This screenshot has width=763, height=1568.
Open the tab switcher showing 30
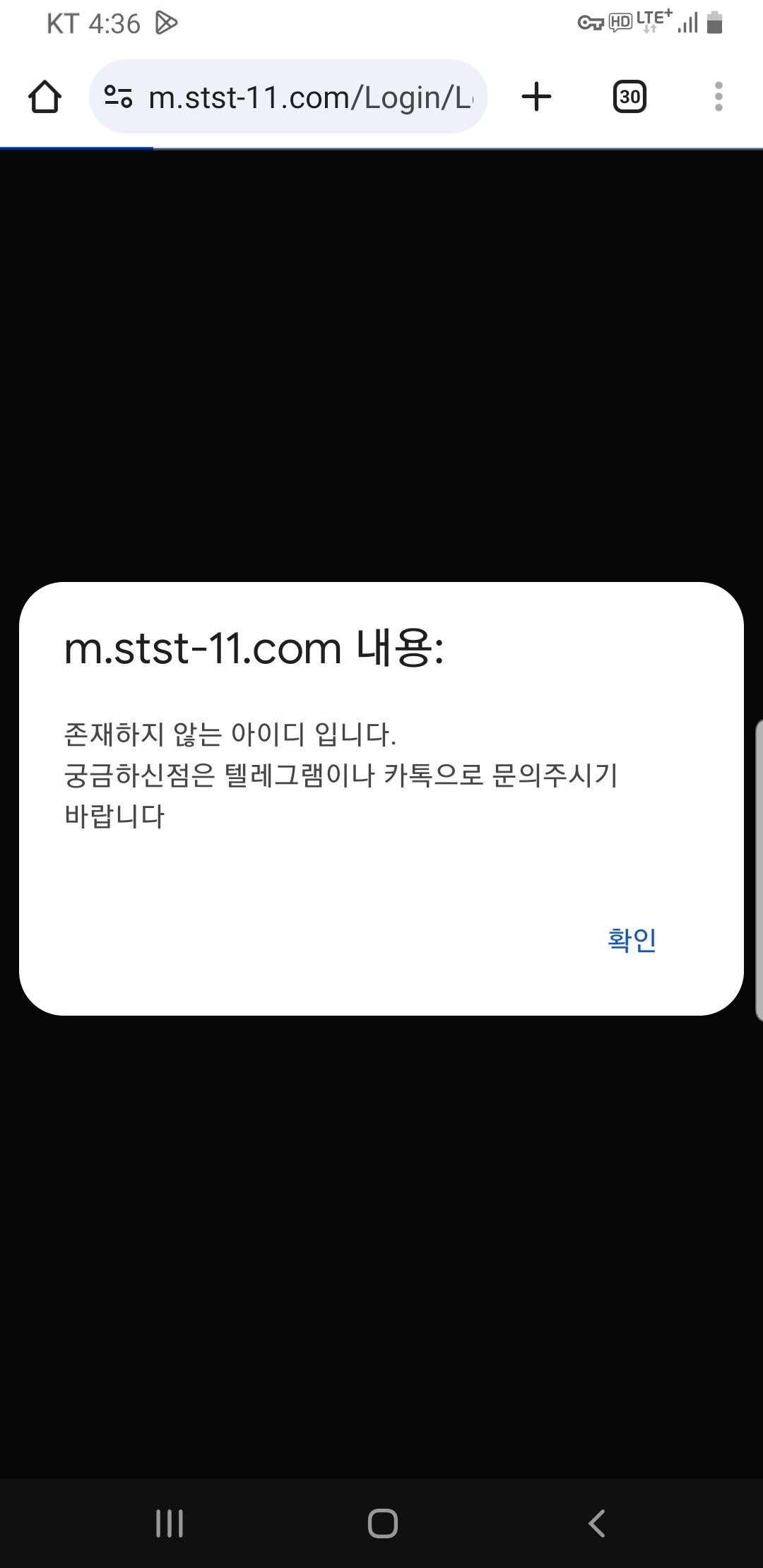(629, 97)
